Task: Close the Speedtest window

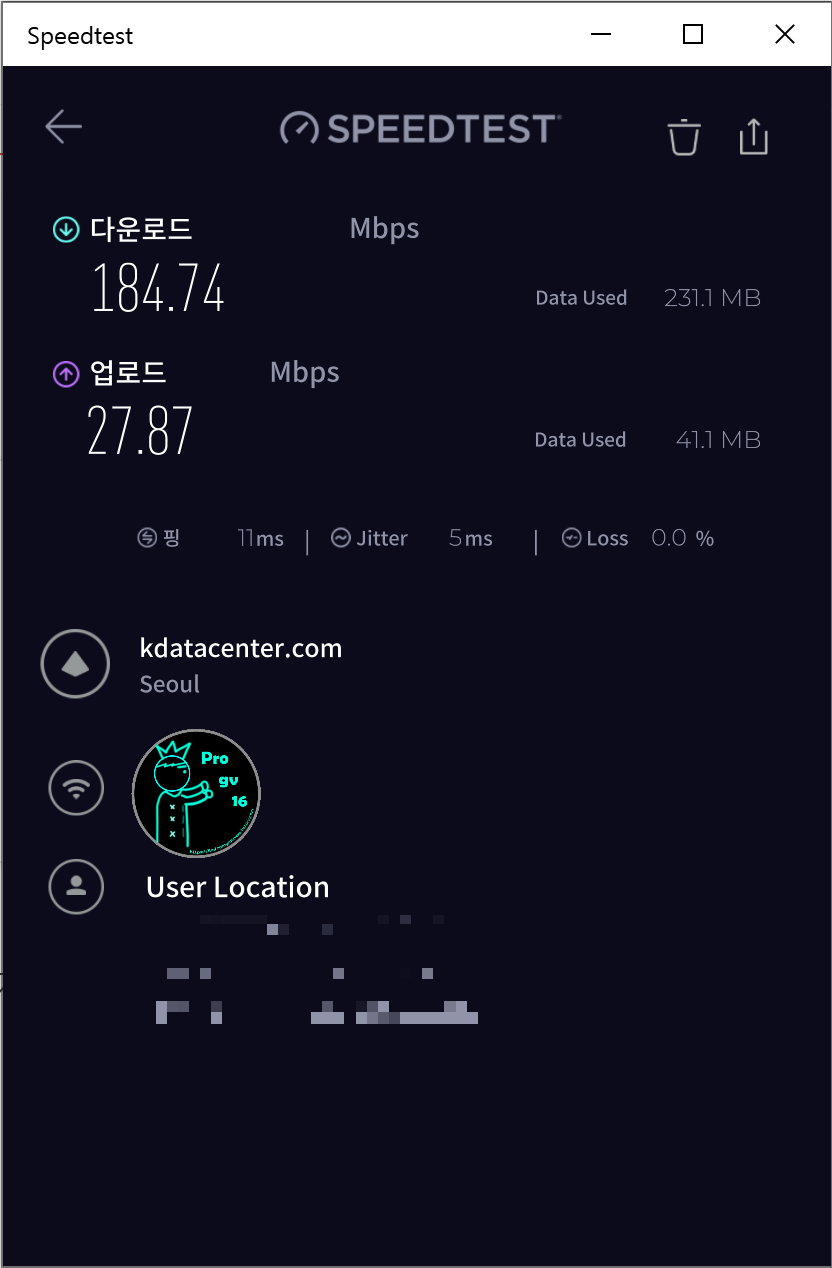Action: [785, 35]
